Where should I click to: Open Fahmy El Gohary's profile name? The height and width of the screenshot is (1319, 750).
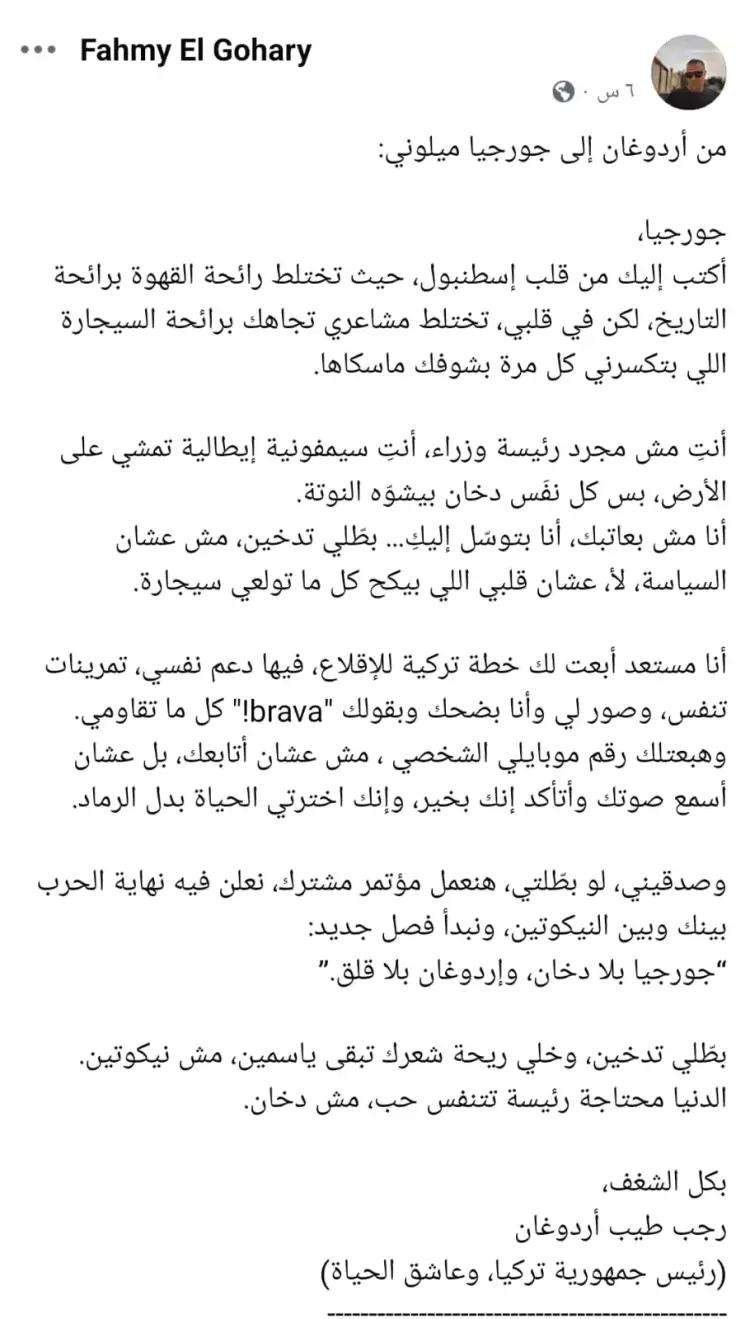196,50
